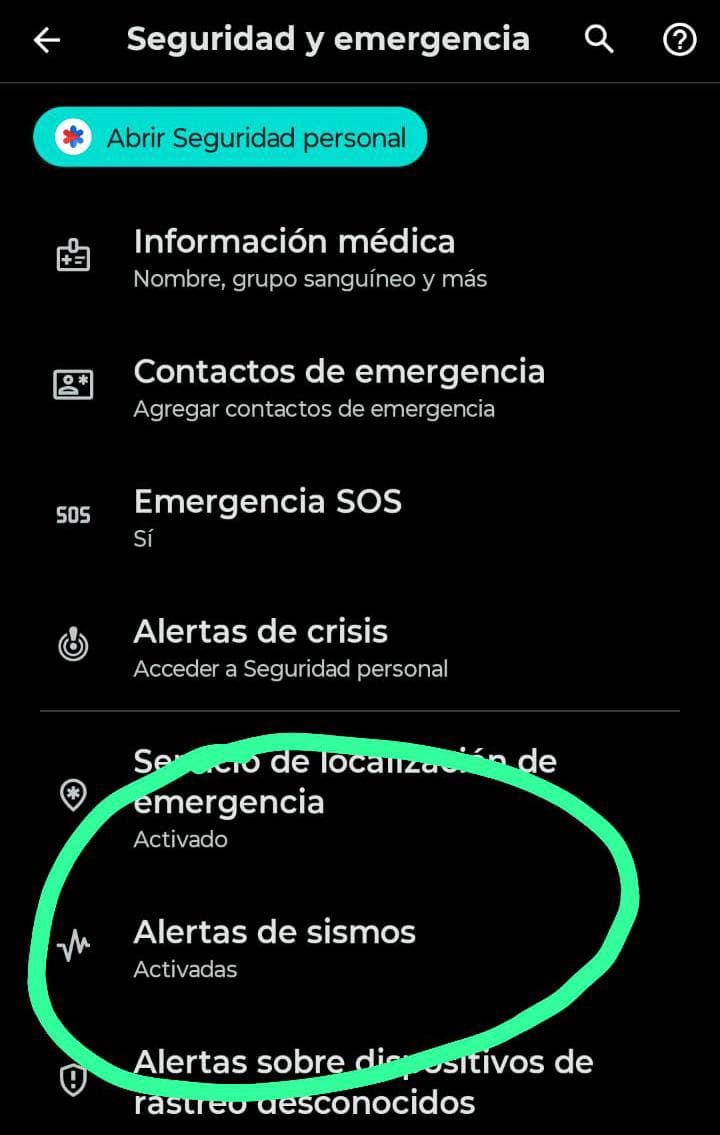Search settings with the magnifier icon

[x=599, y=40]
